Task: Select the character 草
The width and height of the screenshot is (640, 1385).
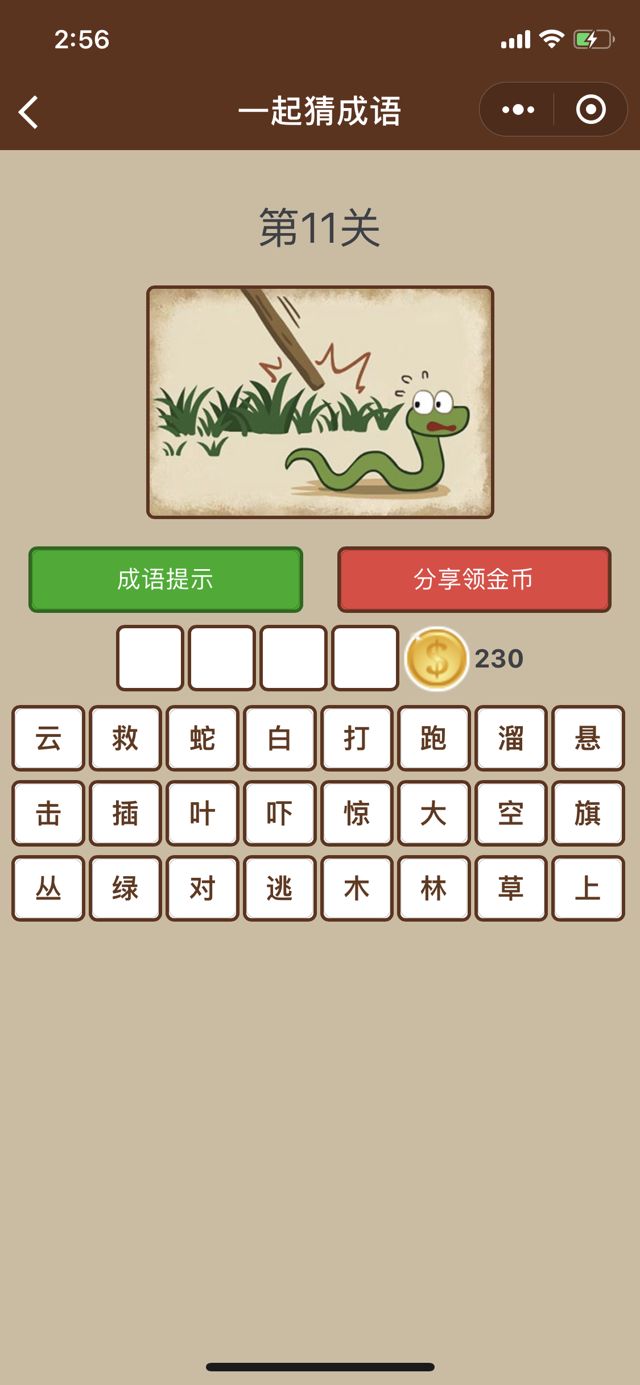Action: point(511,888)
